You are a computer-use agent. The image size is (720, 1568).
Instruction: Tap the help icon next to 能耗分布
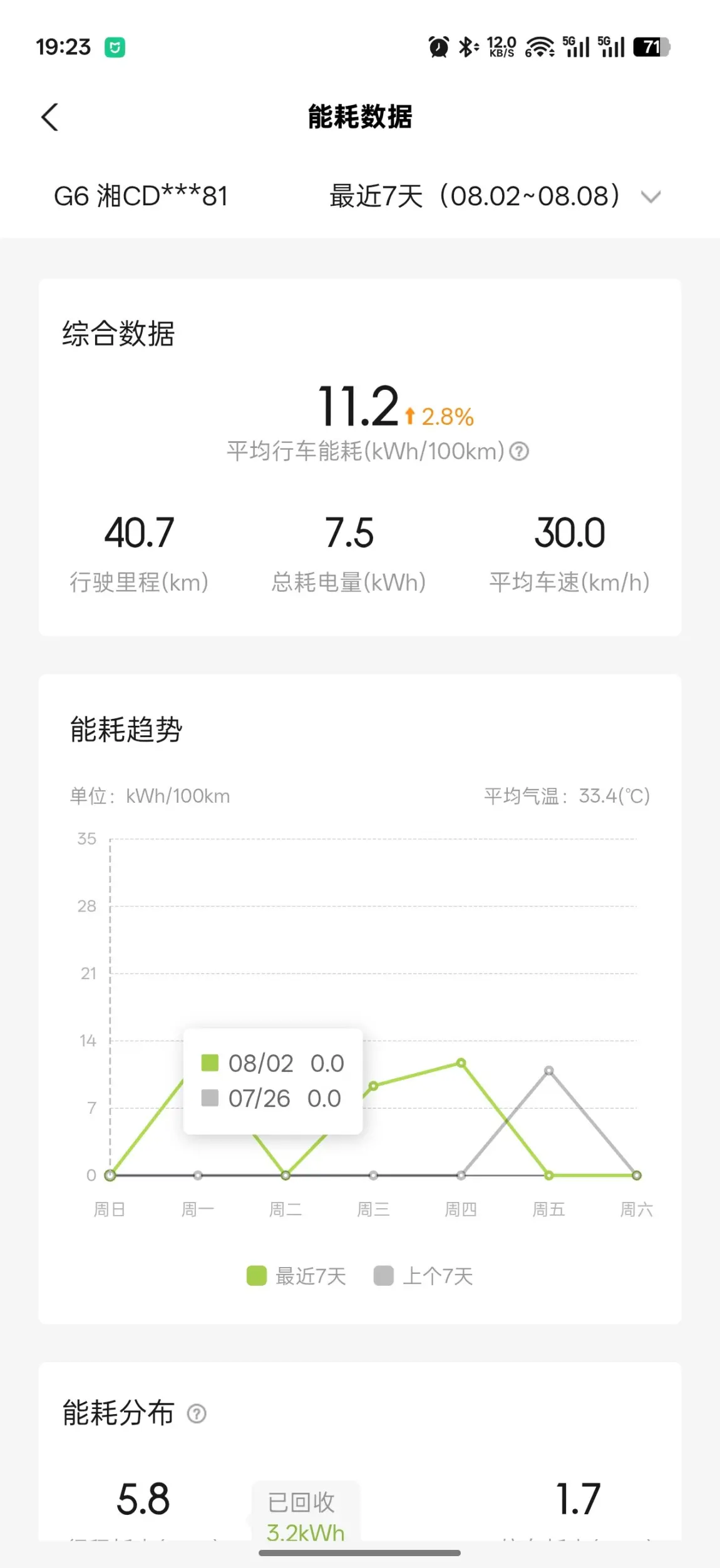tap(197, 1413)
